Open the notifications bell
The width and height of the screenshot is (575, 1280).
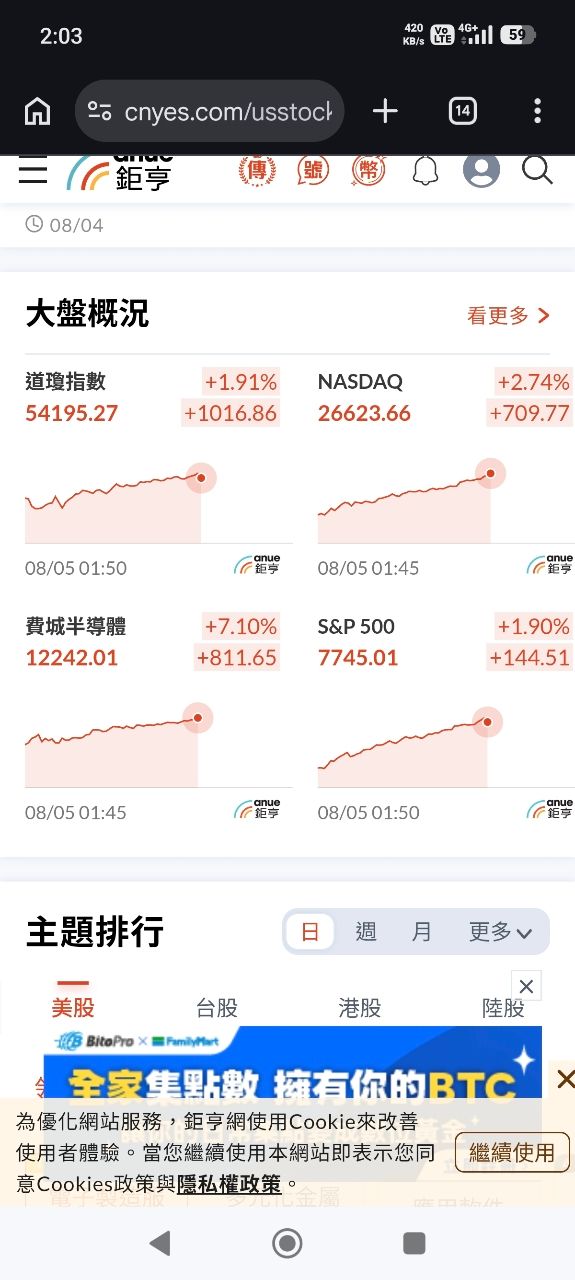coord(425,170)
